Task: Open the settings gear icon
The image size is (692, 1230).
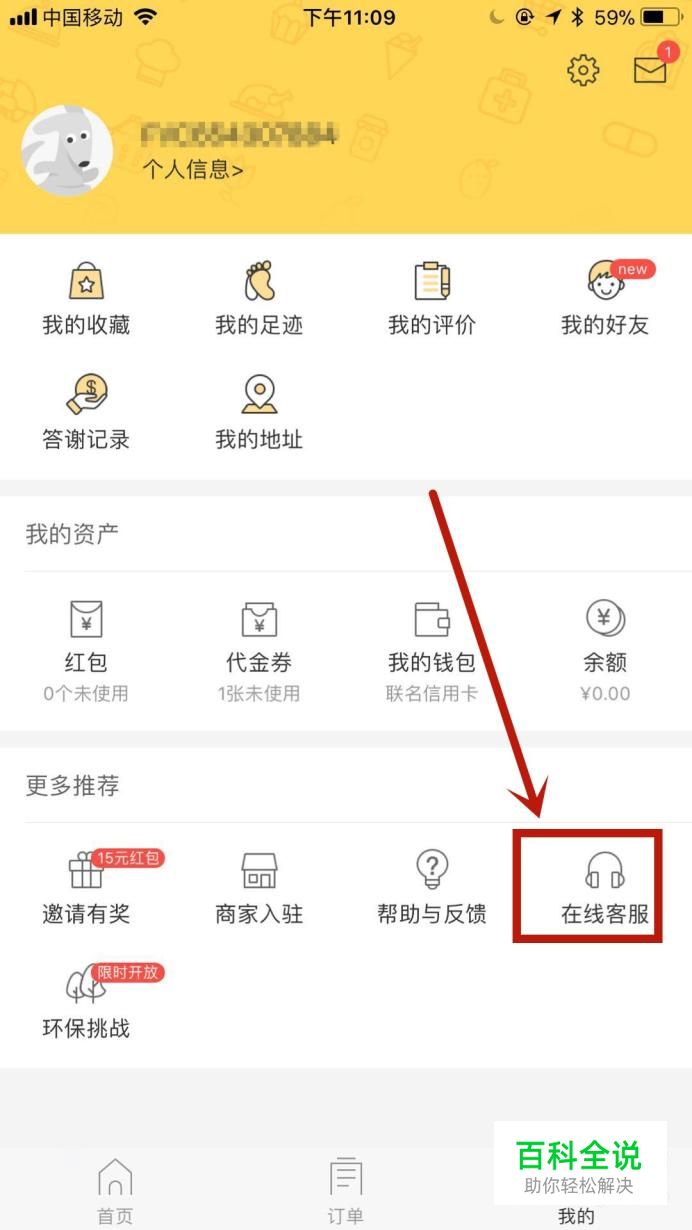Action: point(583,70)
